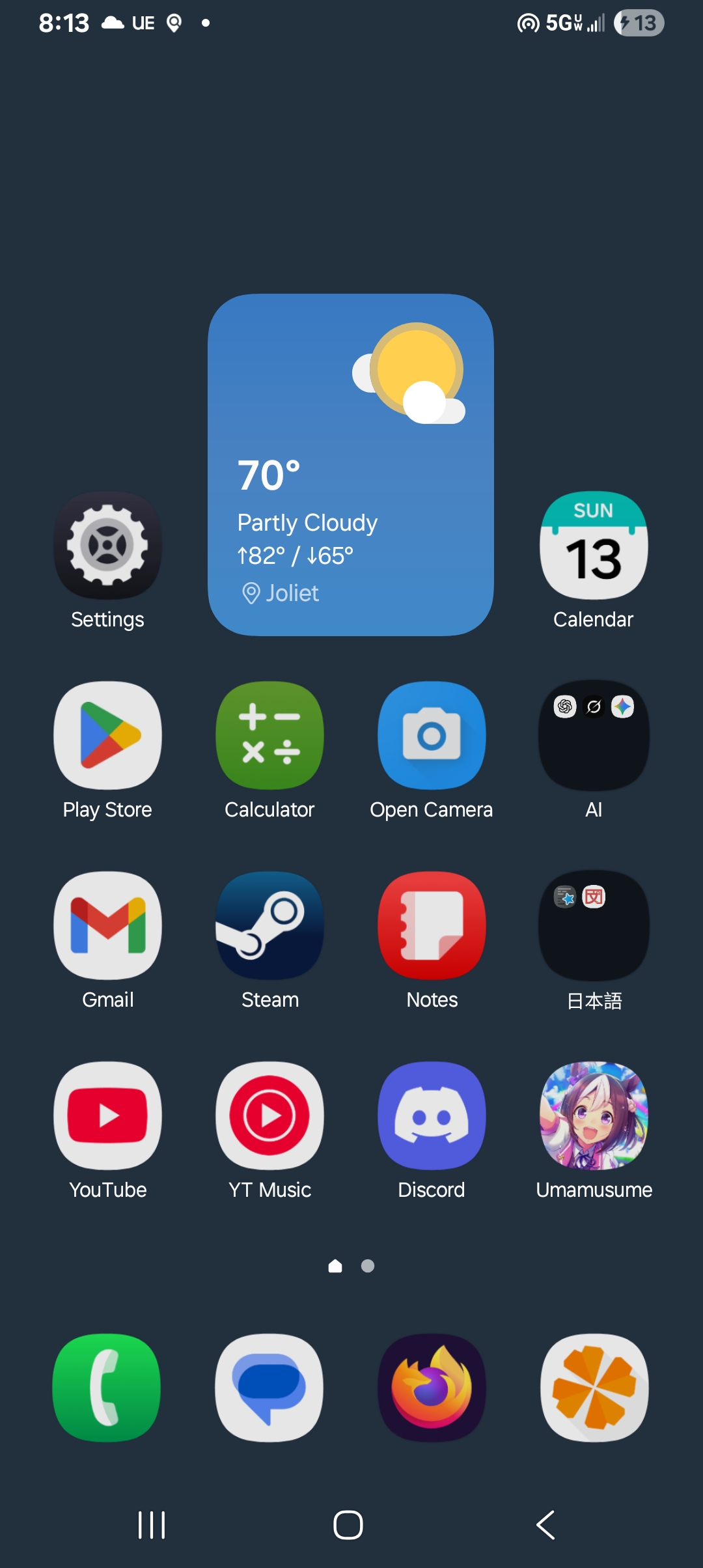Open the green Phone dialer in the dock
703x1568 pixels.
(x=107, y=1388)
